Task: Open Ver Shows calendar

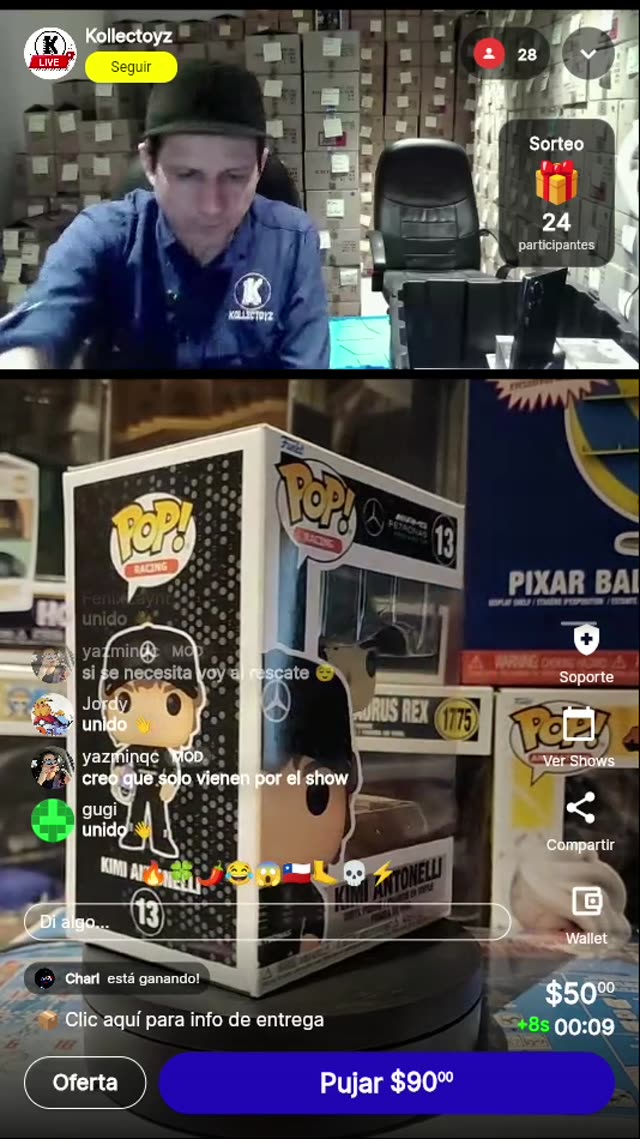Action: [579, 737]
